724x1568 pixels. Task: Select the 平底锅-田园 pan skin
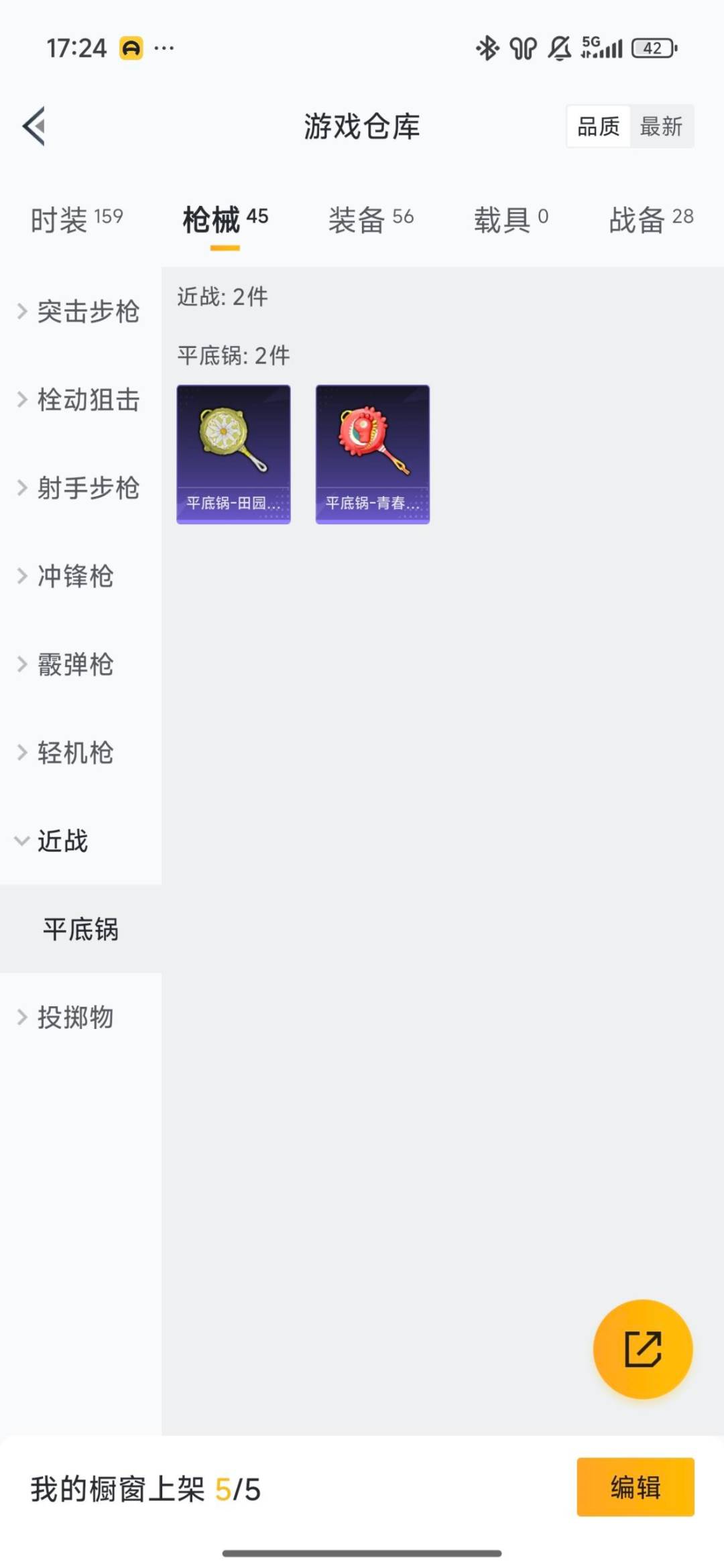click(x=234, y=453)
